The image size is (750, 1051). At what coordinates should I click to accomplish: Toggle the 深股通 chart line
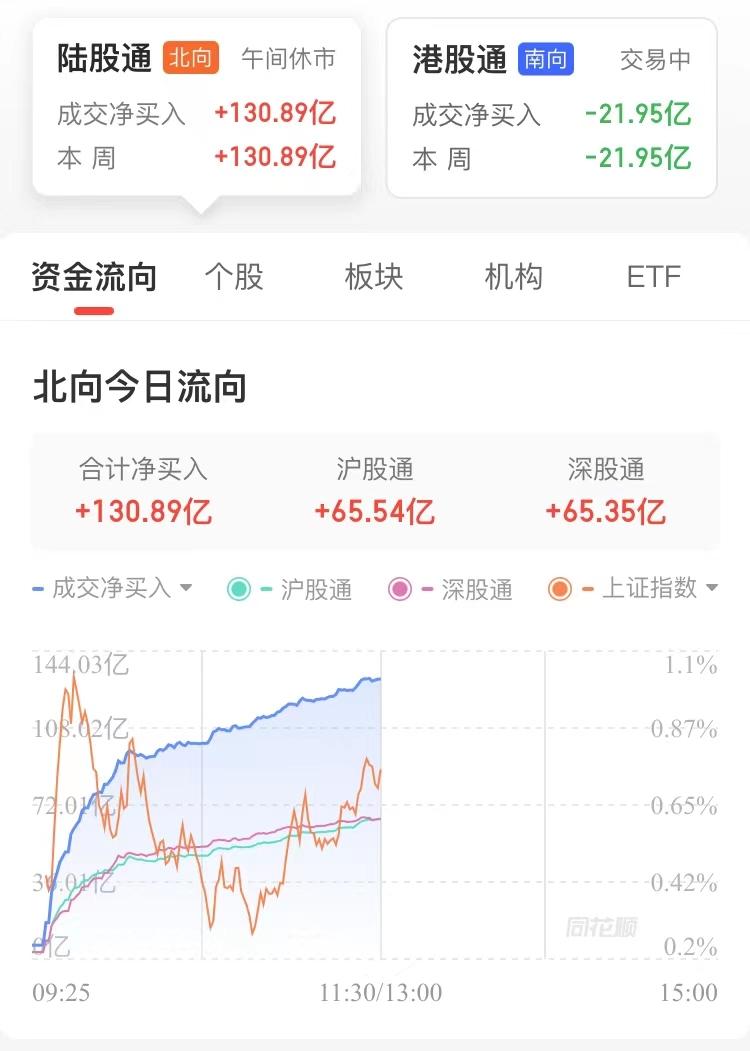click(x=450, y=589)
